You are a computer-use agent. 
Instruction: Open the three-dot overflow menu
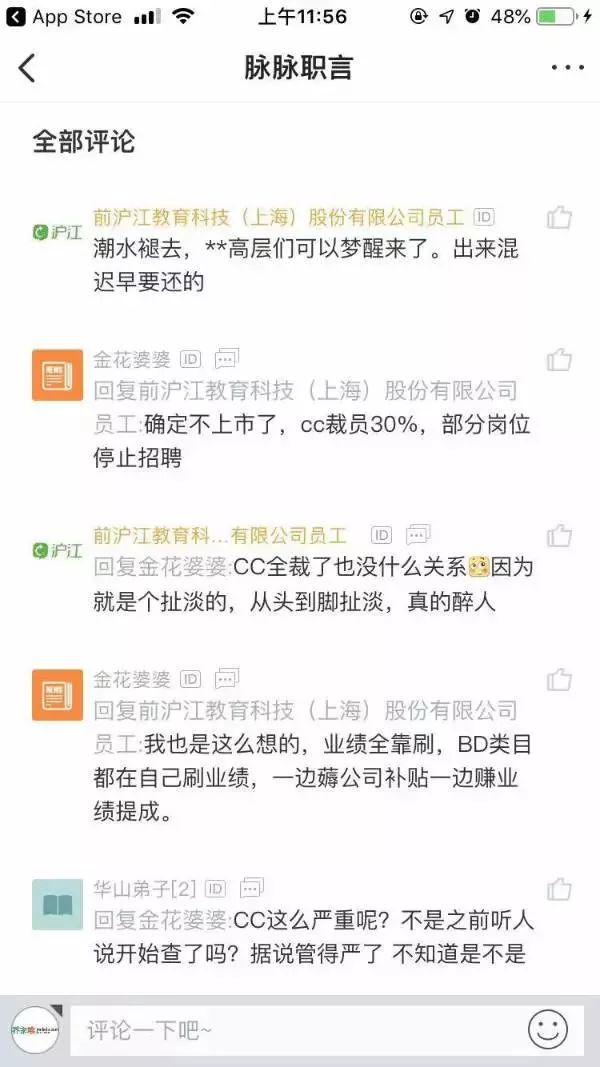coord(567,68)
